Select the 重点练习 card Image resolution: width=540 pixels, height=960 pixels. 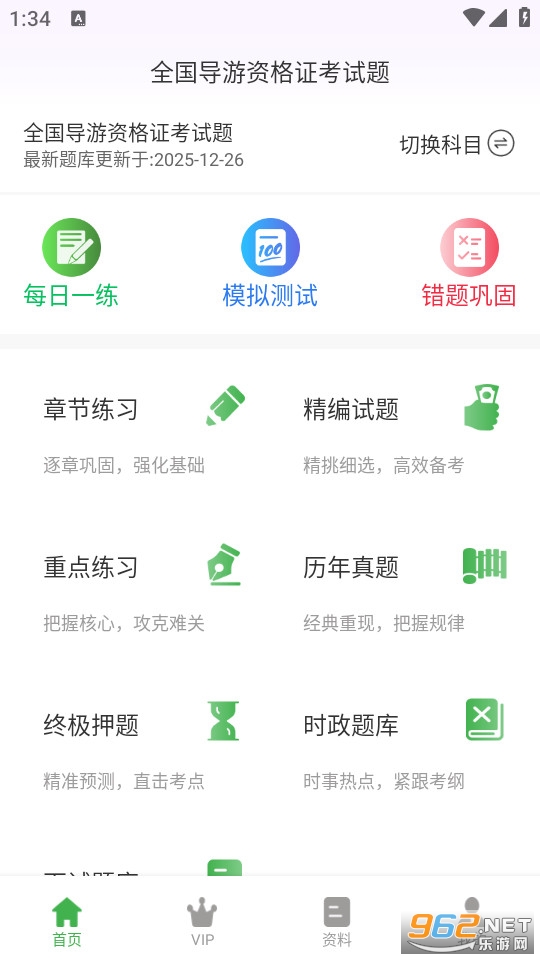tap(144, 588)
